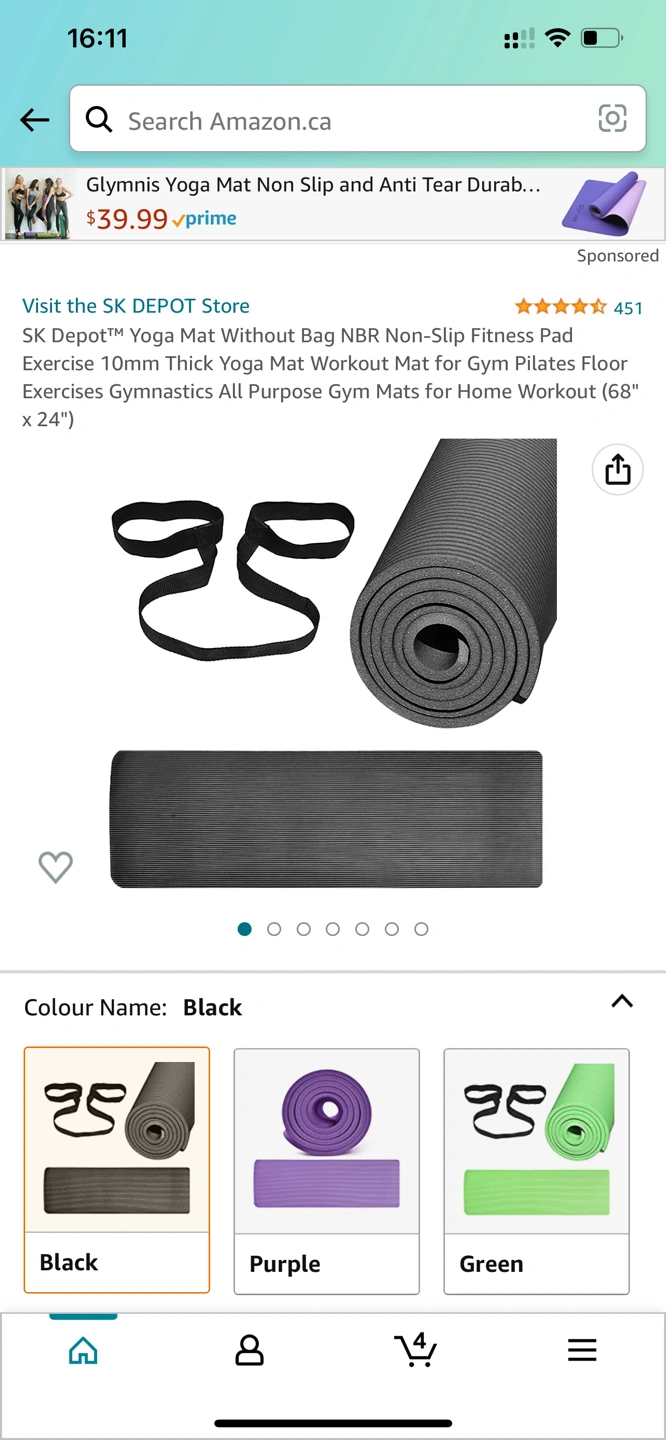The image size is (666, 1440).
Task: Go back with the arrow icon
Action: 35,121
